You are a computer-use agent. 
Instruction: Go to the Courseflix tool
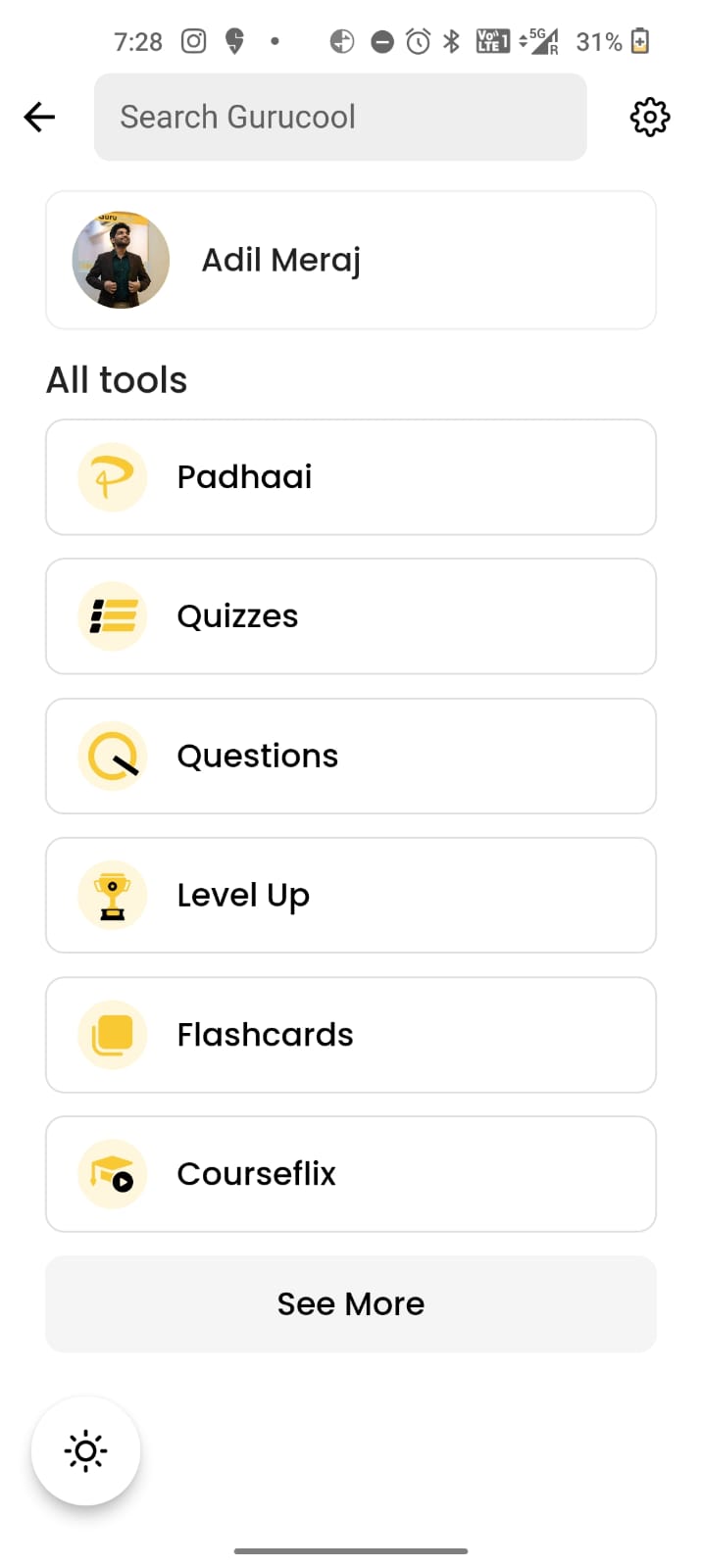click(x=350, y=1174)
